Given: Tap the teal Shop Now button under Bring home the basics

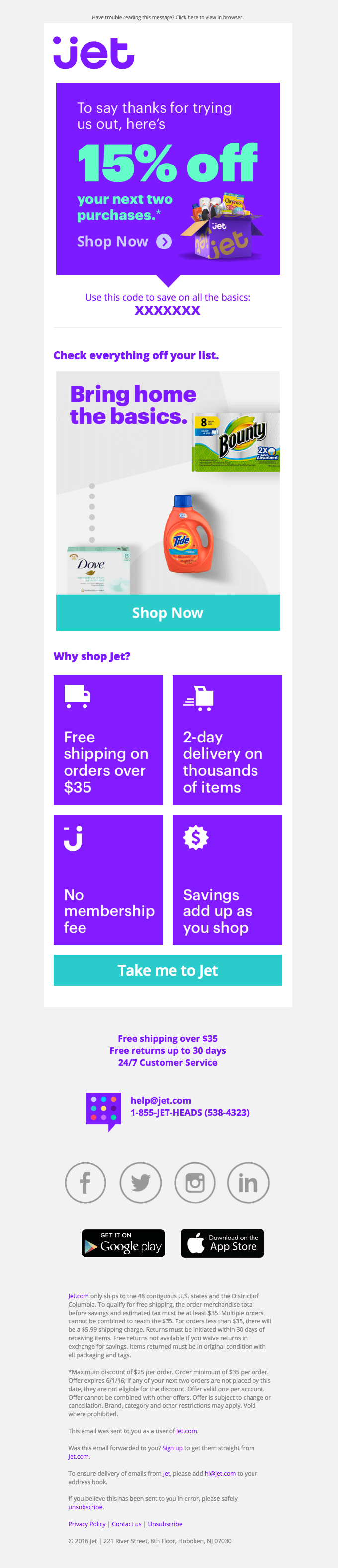Looking at the screenshot, I should click(x=168, y=612).
